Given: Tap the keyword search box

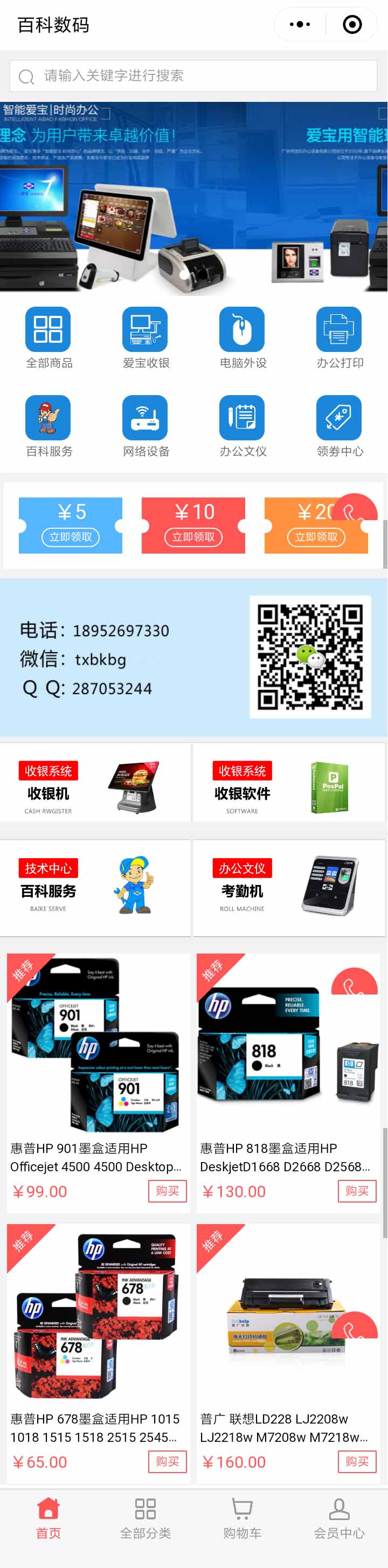Looking at the screenshot, I should (x=193, y=76).
